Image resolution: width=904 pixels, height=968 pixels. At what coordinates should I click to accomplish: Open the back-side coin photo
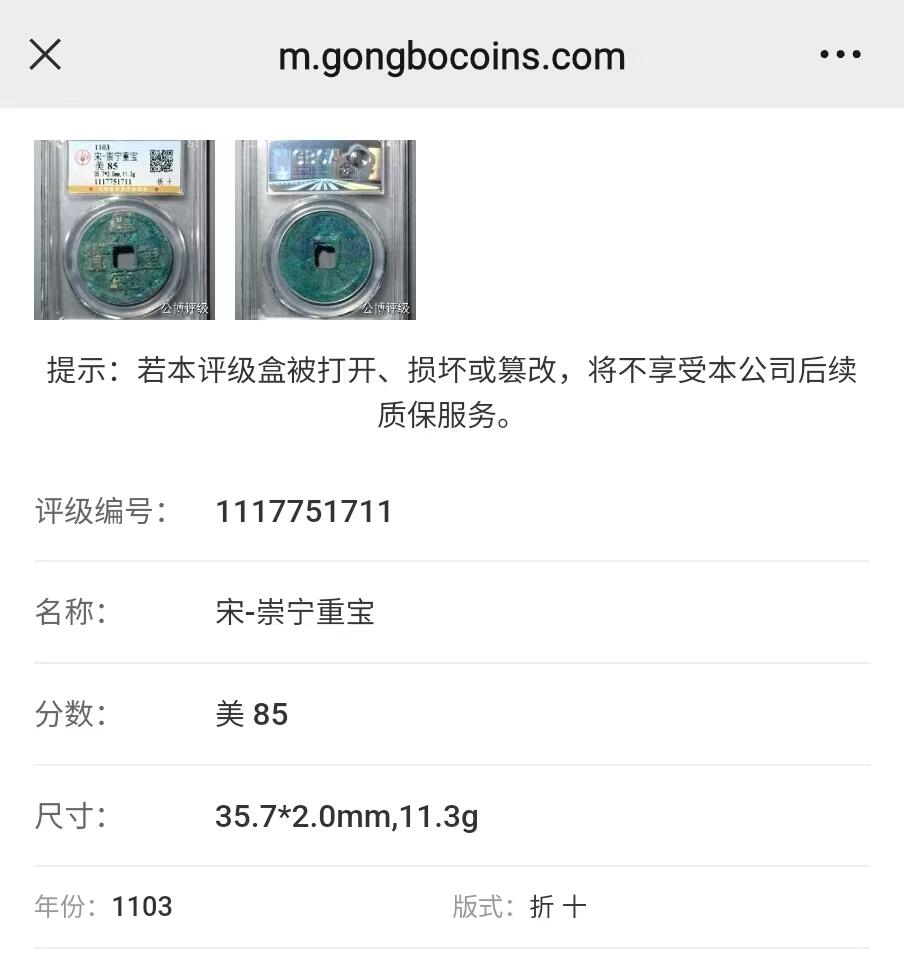point(326,250)
